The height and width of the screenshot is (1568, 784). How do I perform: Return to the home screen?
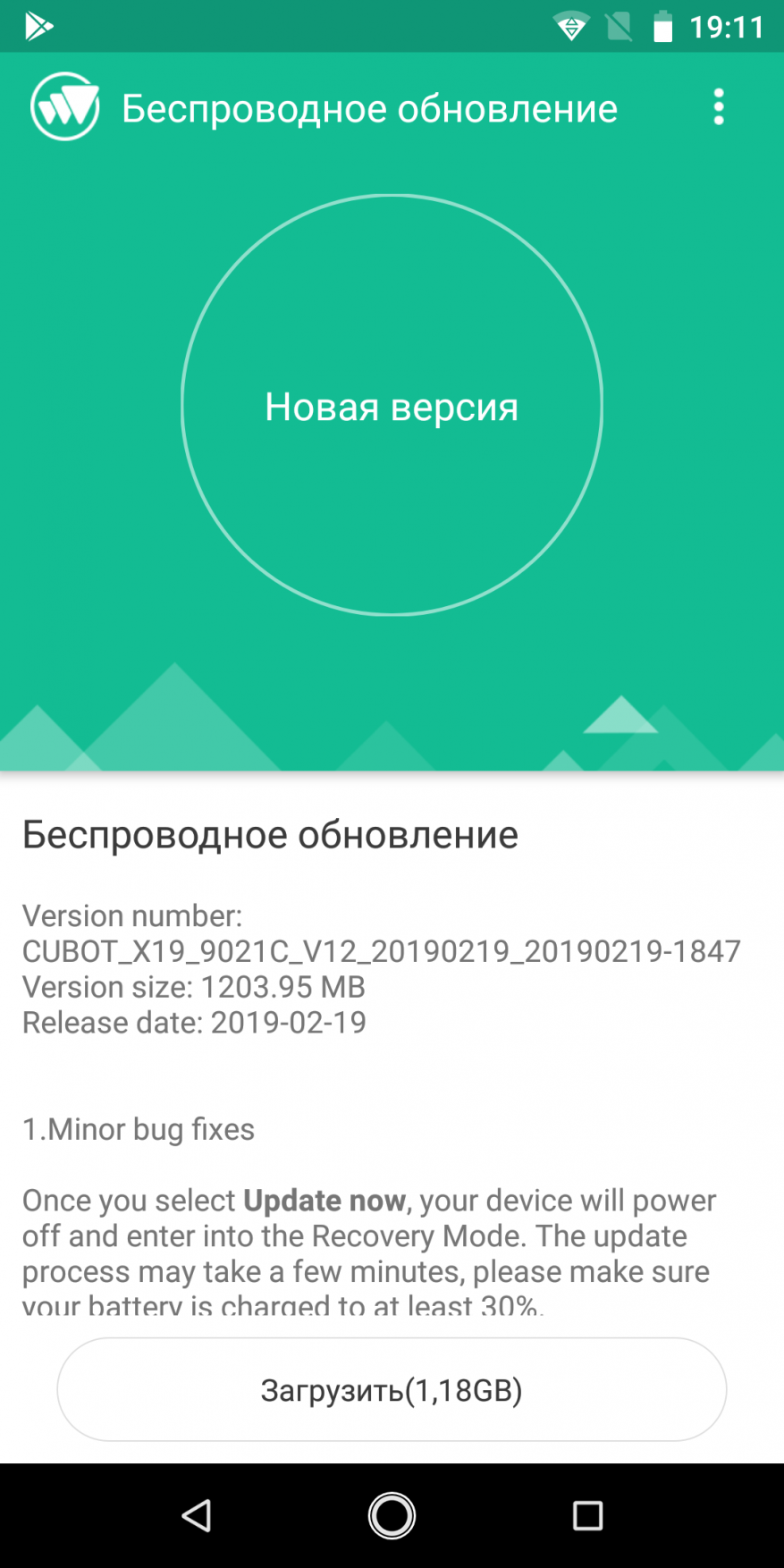(x=392, y=1515)
